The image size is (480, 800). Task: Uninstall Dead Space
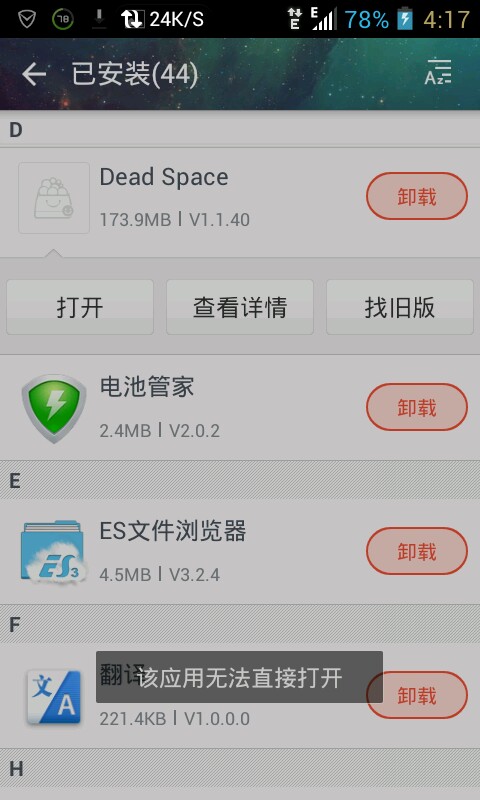click(x=417, y=196)
